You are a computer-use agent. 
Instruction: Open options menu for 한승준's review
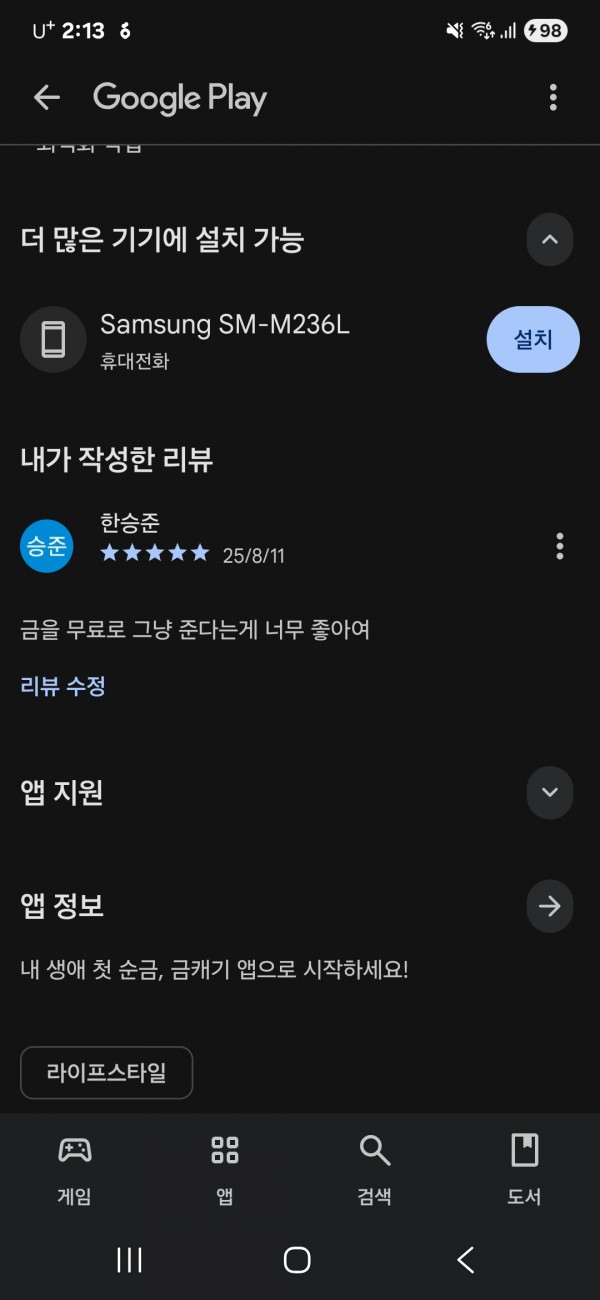559,546
